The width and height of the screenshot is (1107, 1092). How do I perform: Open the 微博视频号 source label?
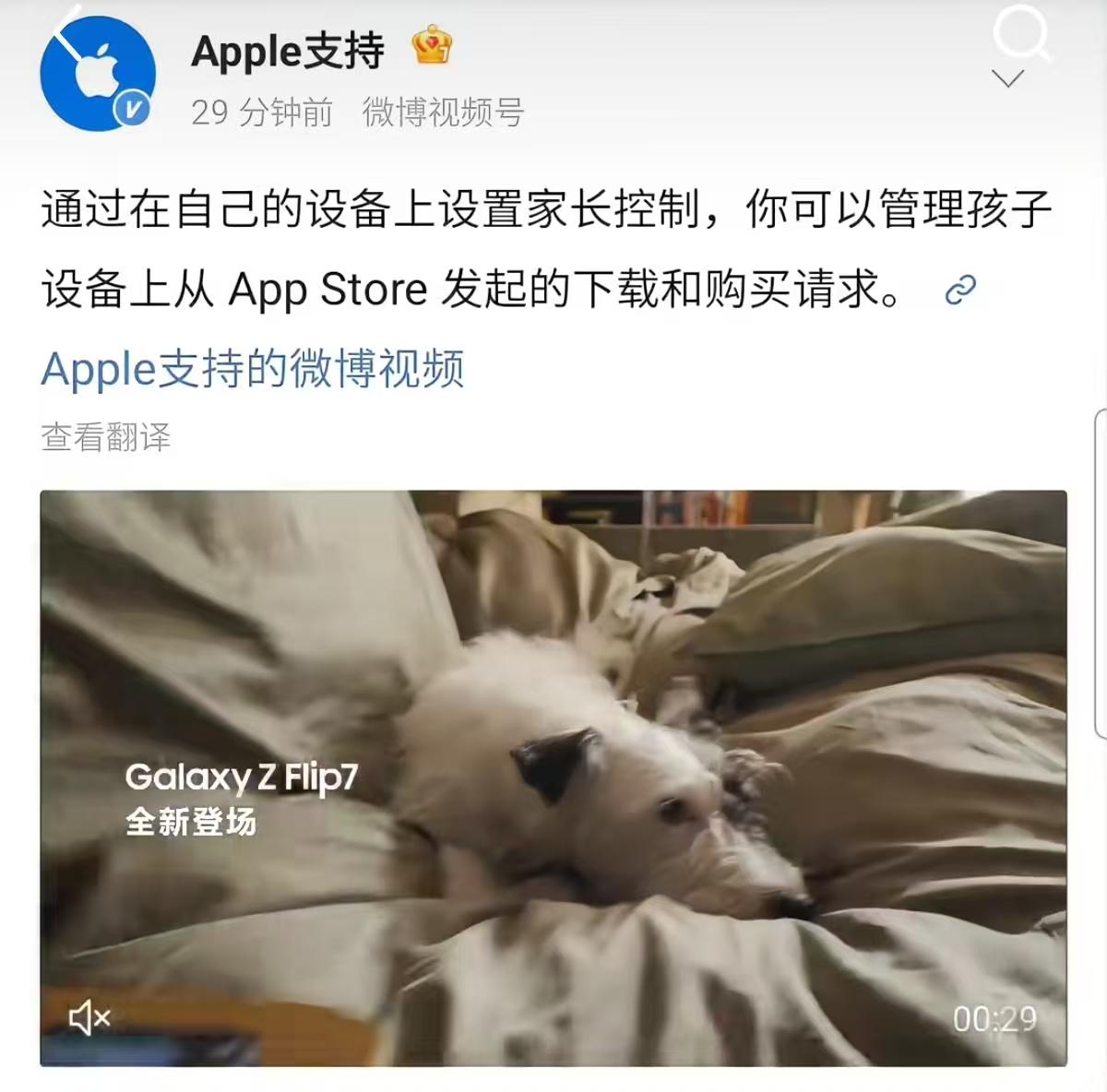(x=443, y=113)
